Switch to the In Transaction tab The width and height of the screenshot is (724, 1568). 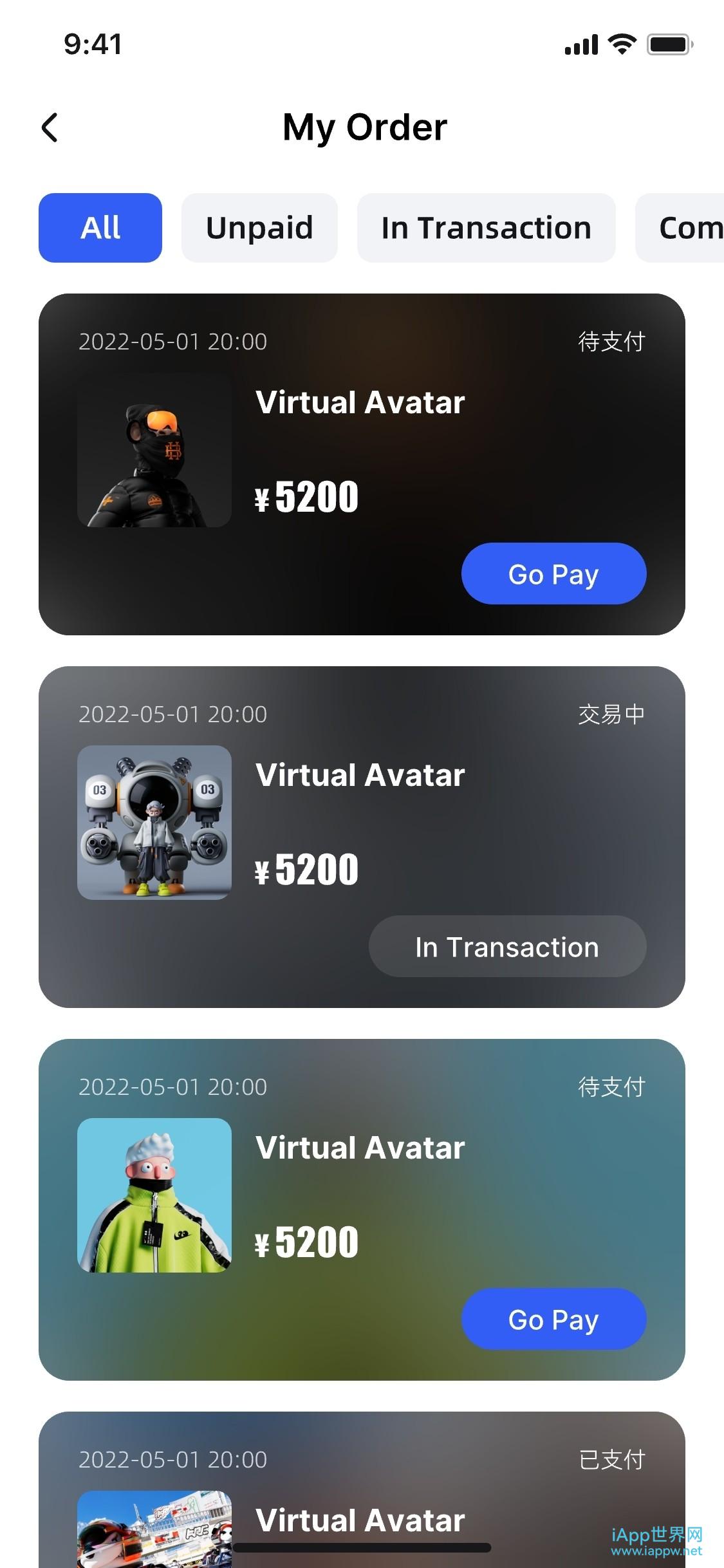(x=486, y=228)
